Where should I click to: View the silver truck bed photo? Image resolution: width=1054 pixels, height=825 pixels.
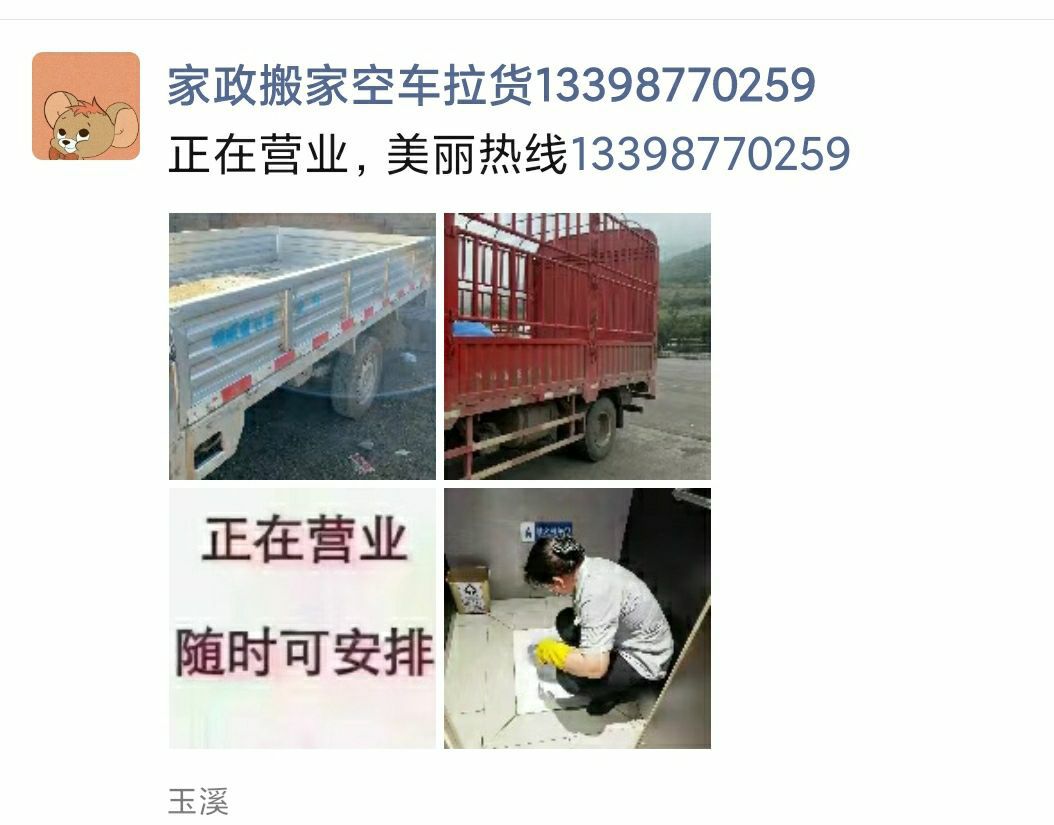[x=302, y=346]
